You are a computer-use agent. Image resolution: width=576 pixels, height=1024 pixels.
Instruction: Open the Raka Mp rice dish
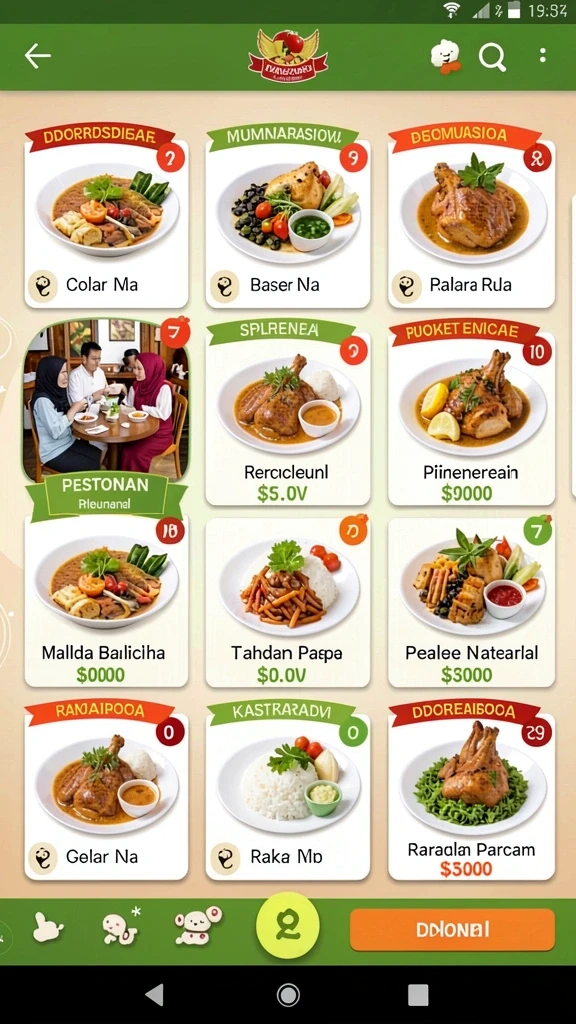[288, 790]
